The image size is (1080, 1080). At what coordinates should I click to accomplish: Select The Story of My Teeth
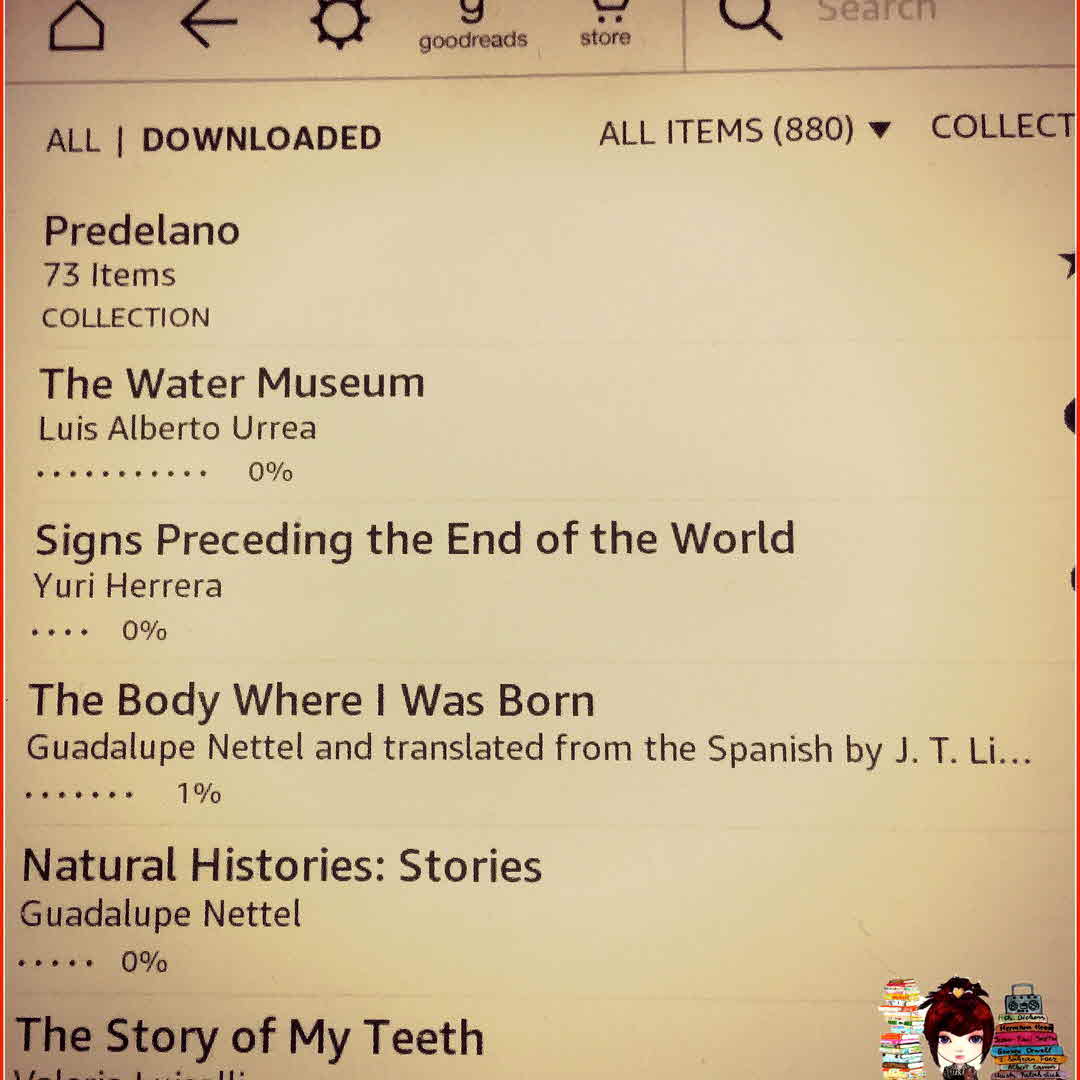(x=250, y=1037)
